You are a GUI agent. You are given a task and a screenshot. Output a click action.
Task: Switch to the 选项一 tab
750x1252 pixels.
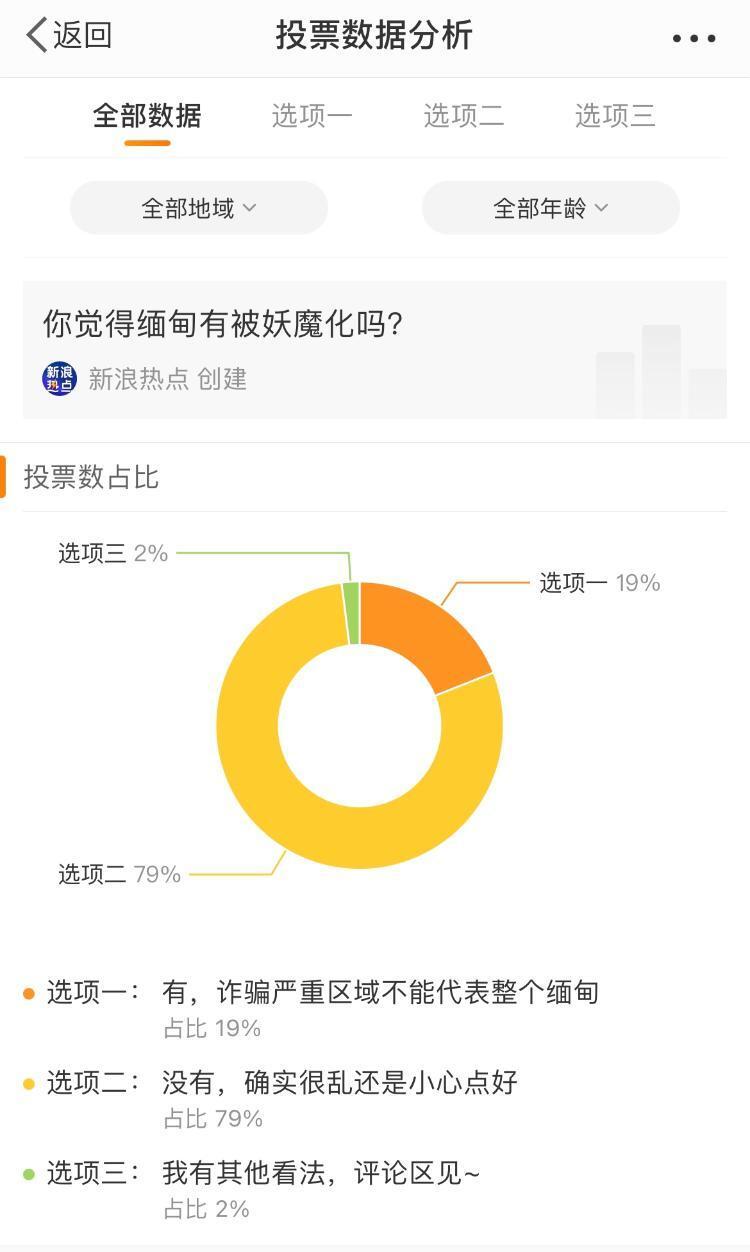tap(313, 115)
